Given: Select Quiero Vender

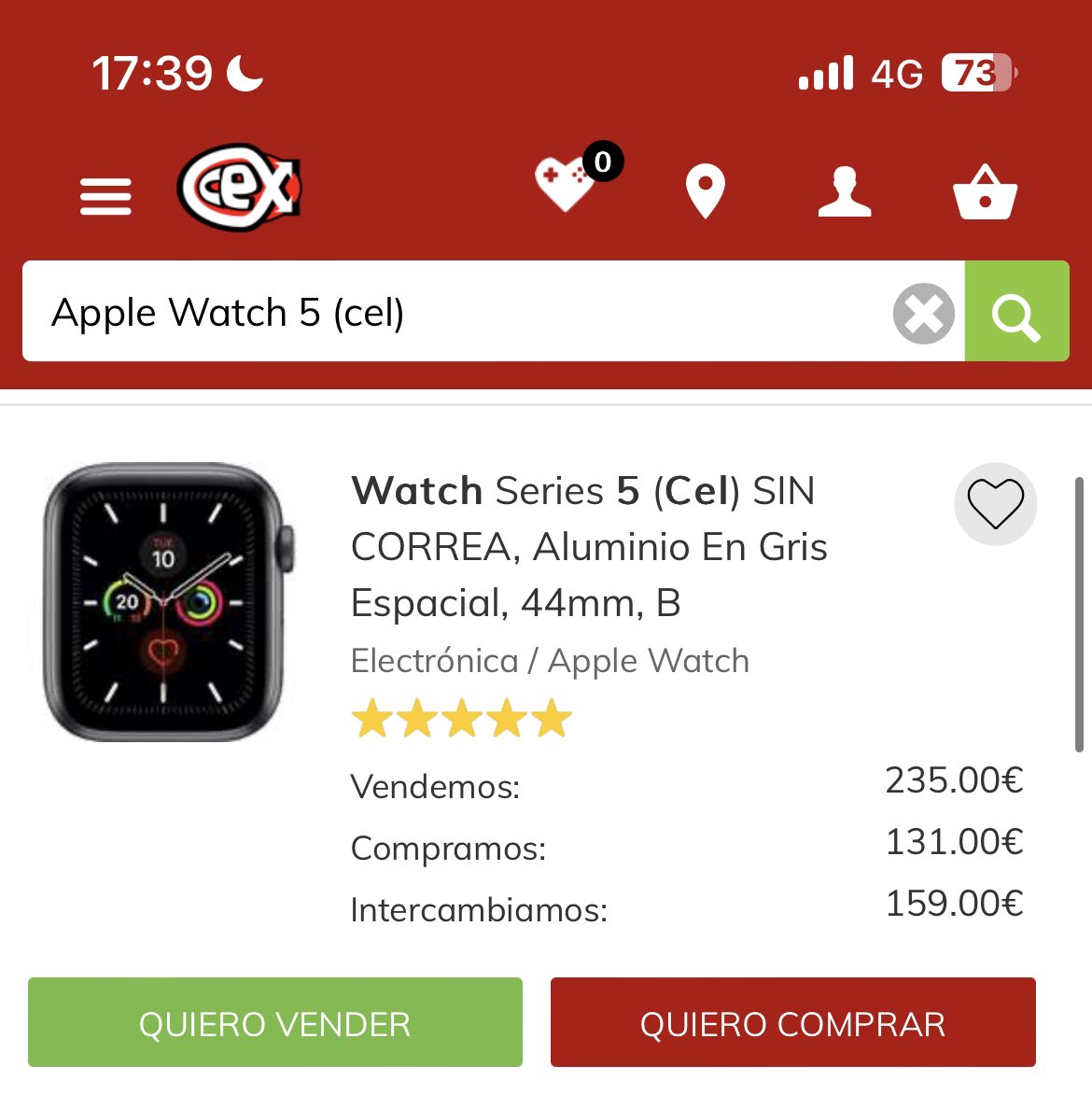Looking at the screenshot, I should tap(275, 1023).
